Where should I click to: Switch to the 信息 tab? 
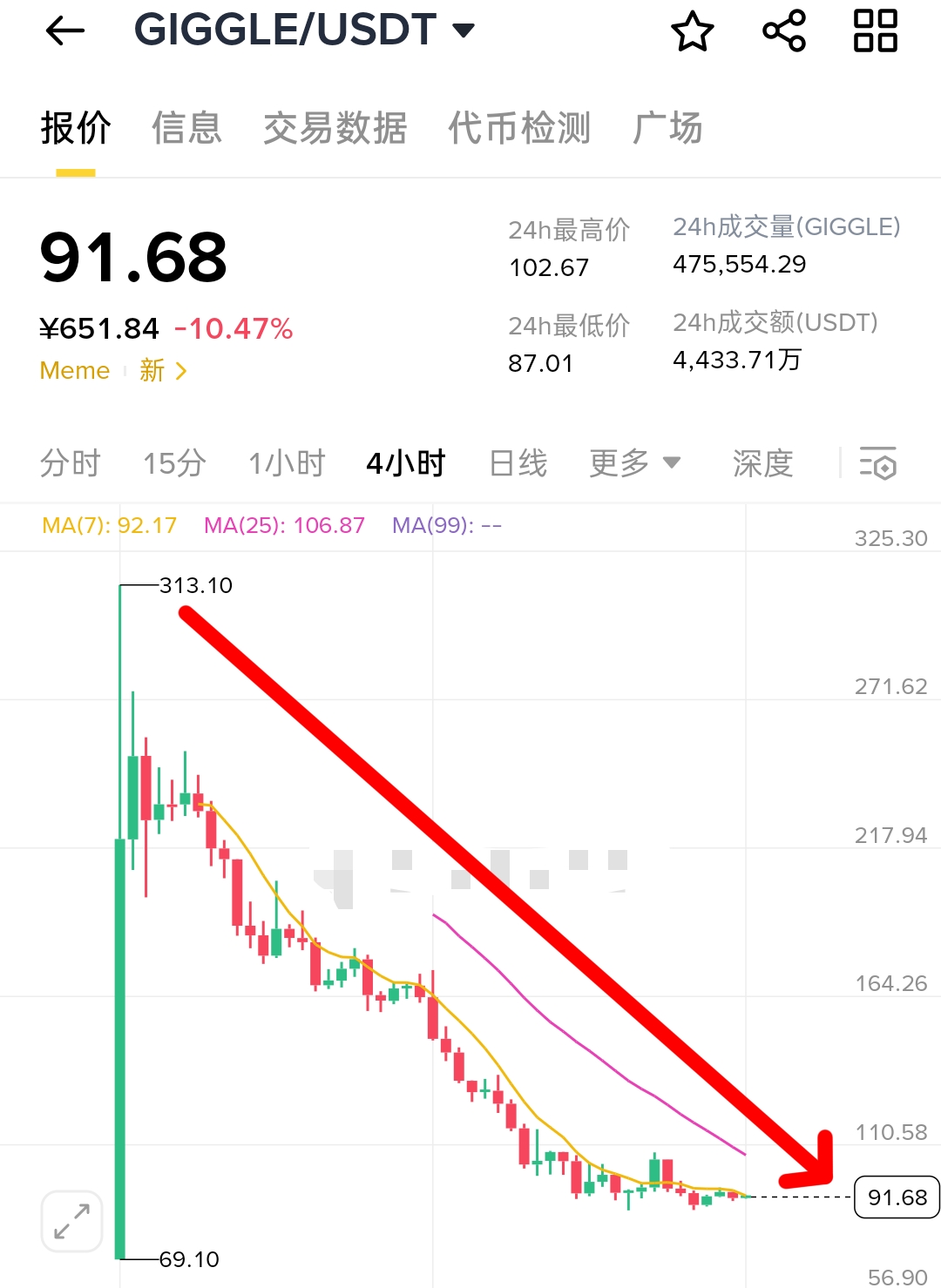click(186, 128)
